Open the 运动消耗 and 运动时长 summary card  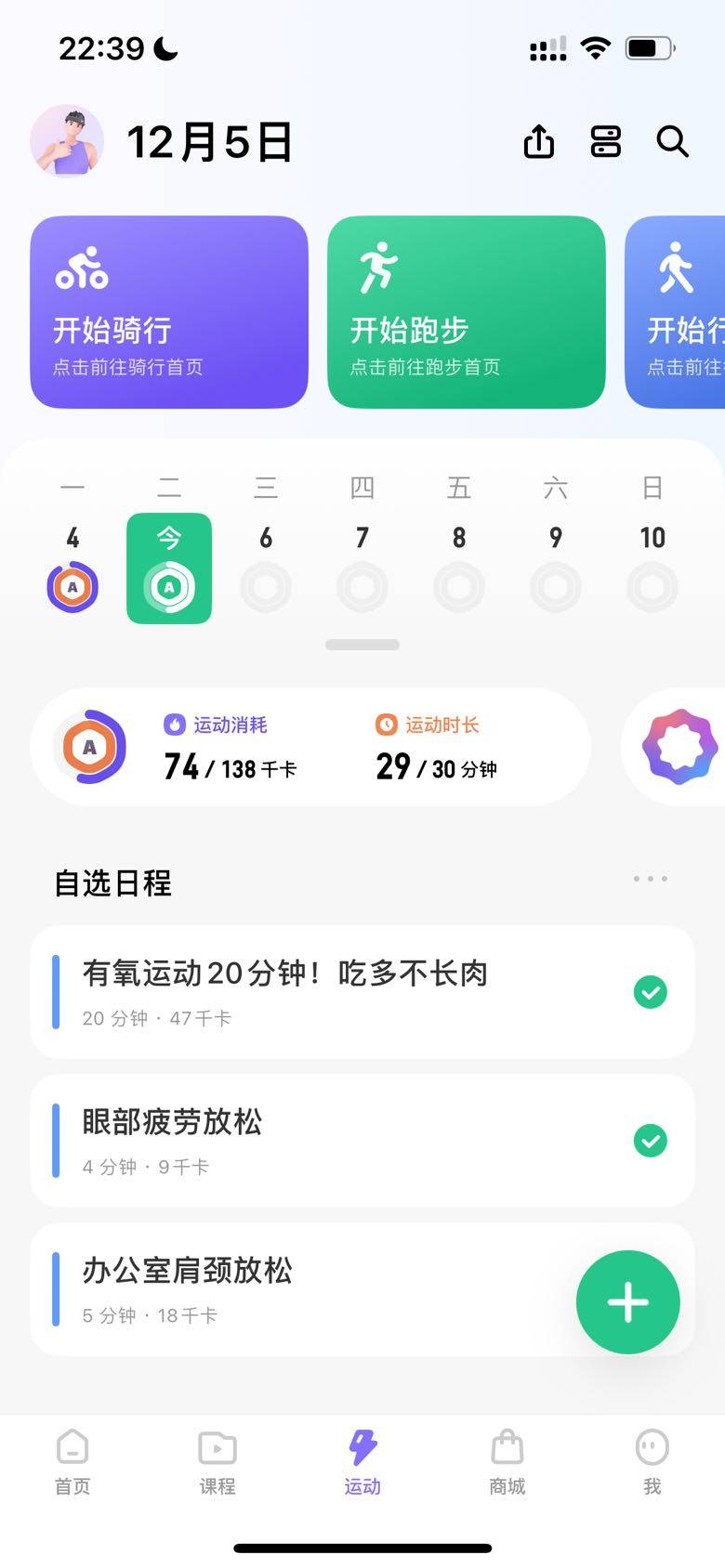[x=310, y=747]
